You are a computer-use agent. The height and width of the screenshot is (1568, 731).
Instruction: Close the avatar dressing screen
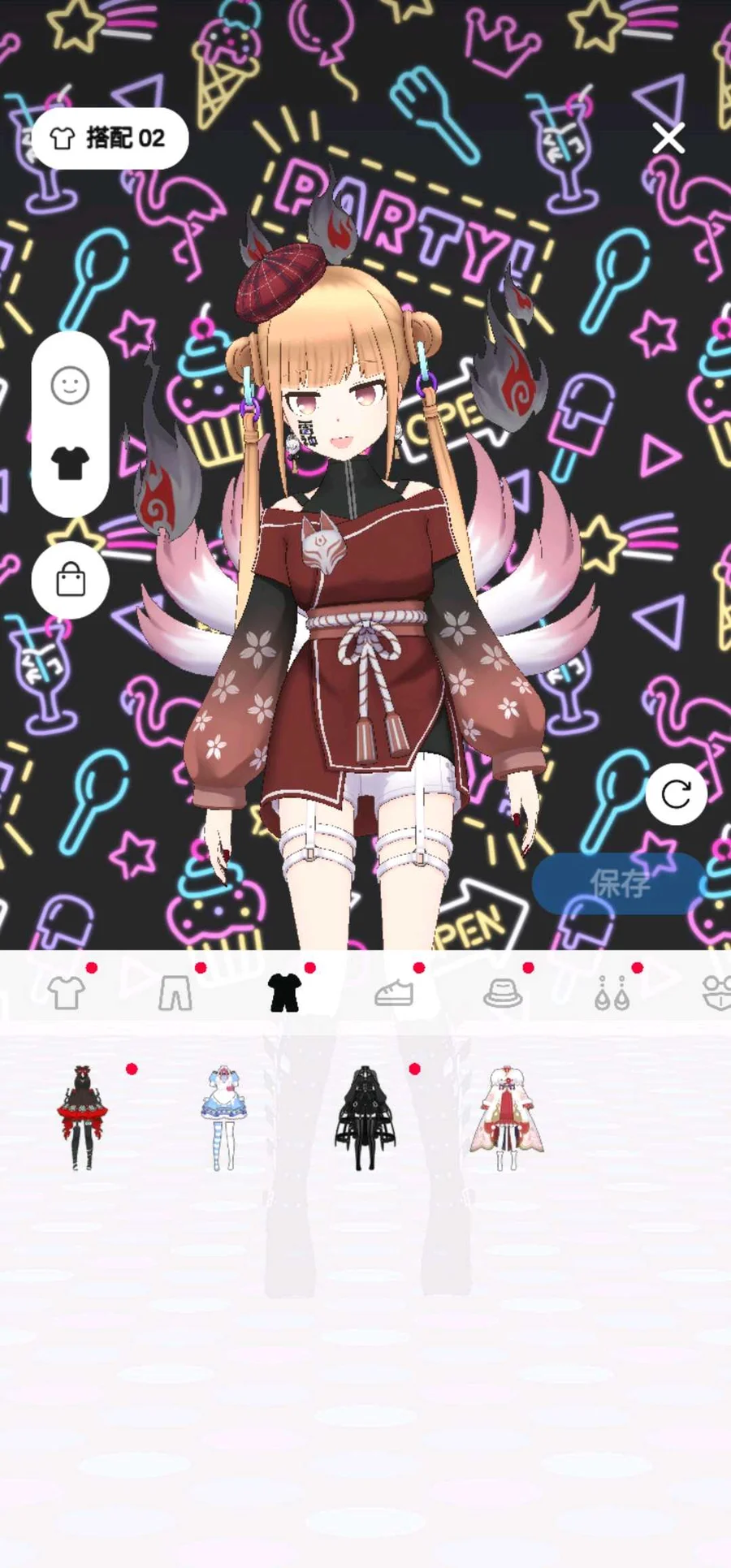pyautogui.click(x=668, y=139)
